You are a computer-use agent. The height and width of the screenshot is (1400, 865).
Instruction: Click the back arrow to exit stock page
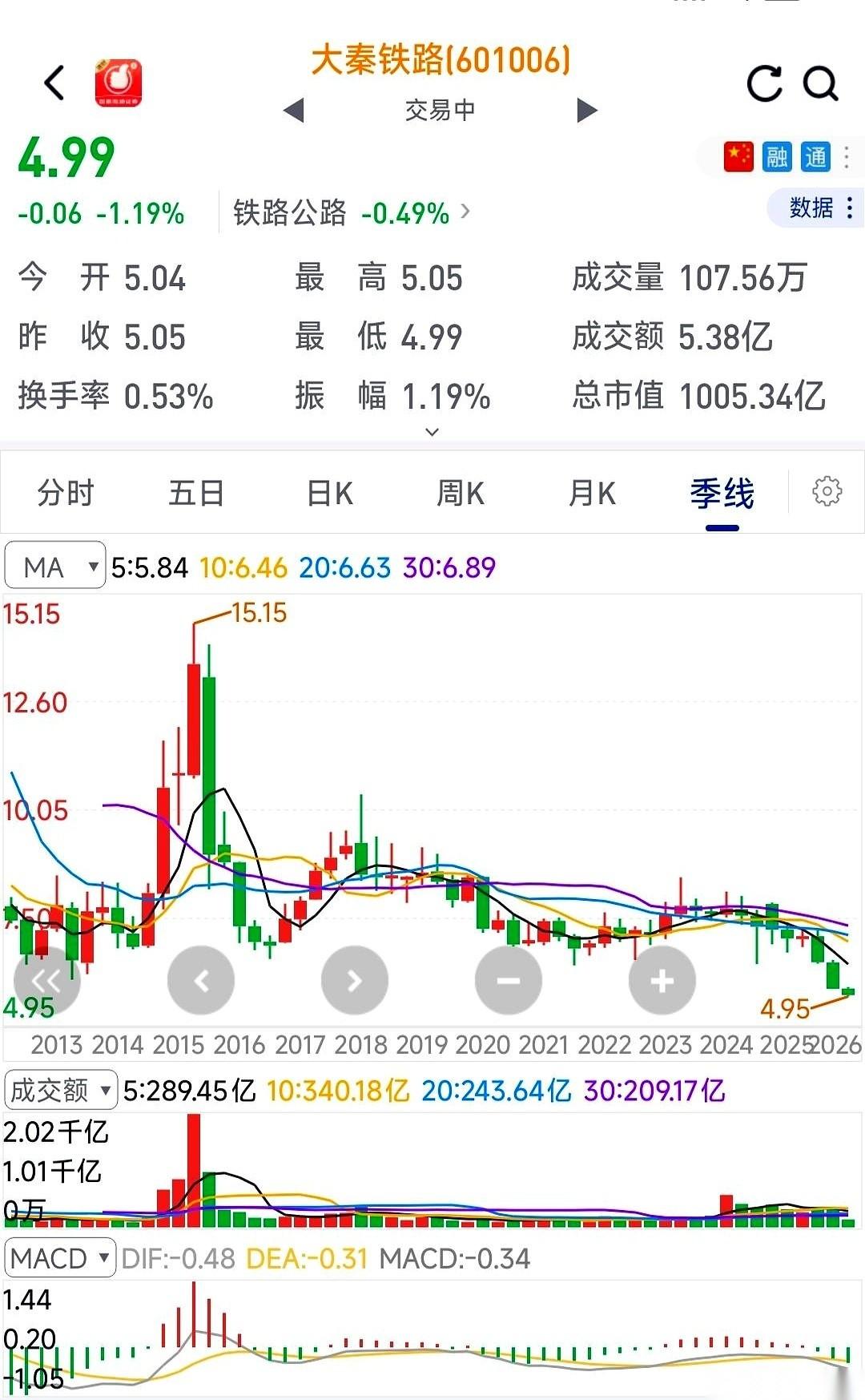[x=54, y=83]
